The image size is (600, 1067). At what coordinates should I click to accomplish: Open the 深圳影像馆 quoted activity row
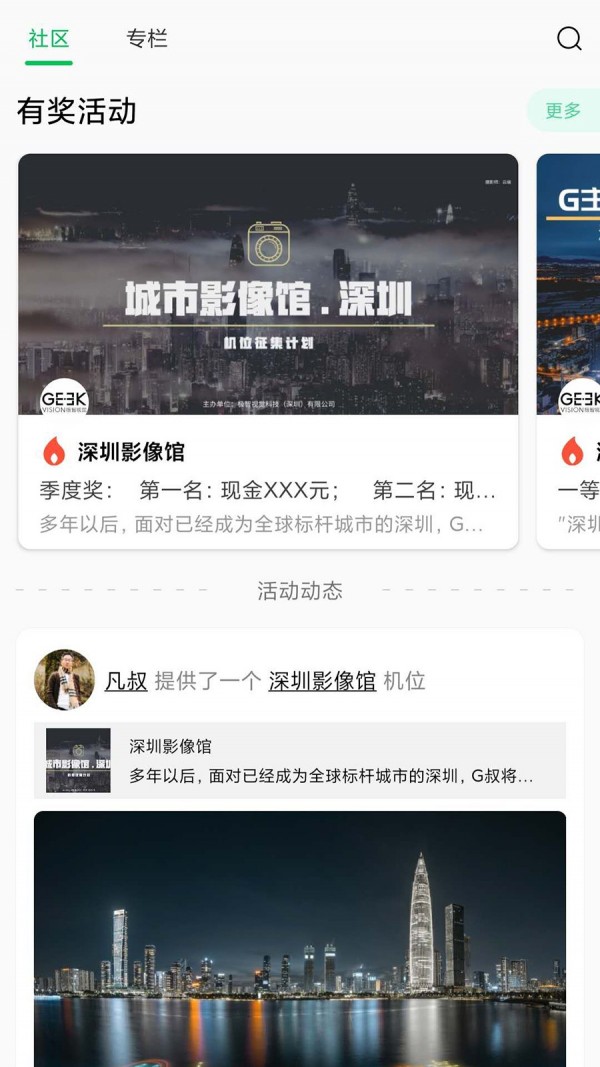(300, 761)
